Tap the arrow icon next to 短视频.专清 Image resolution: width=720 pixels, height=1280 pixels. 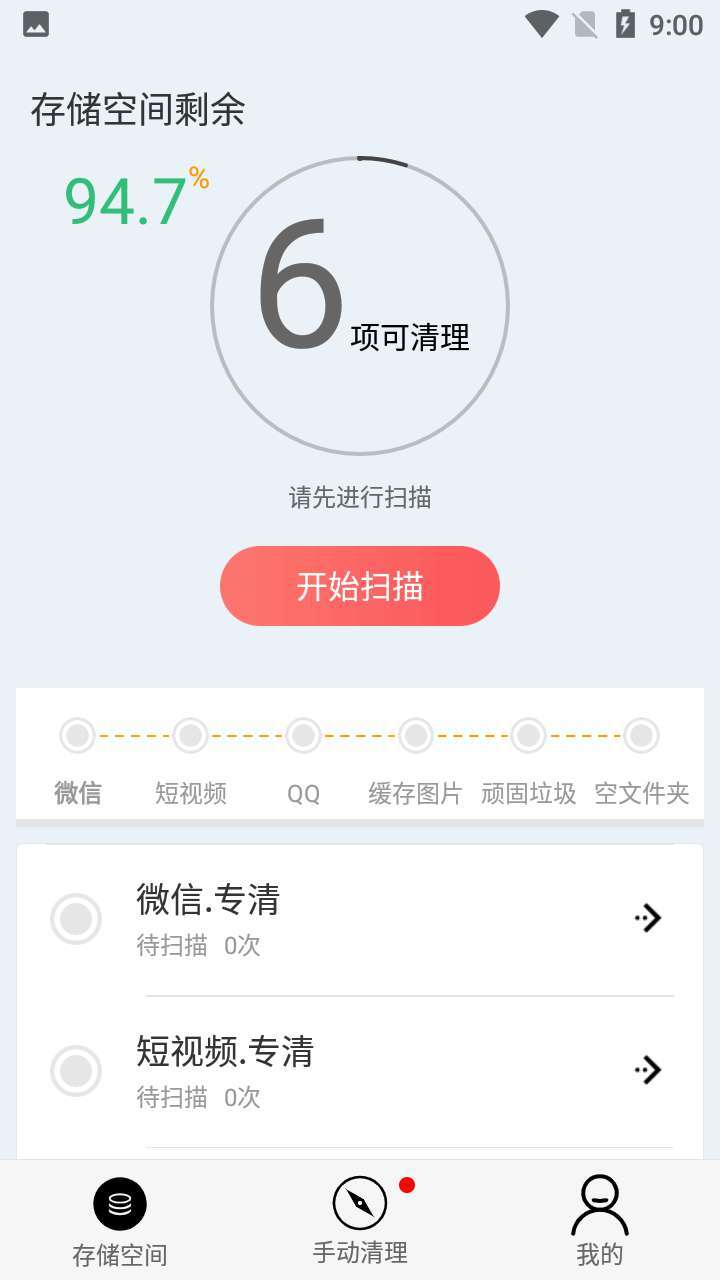[x=647, y=1070]
